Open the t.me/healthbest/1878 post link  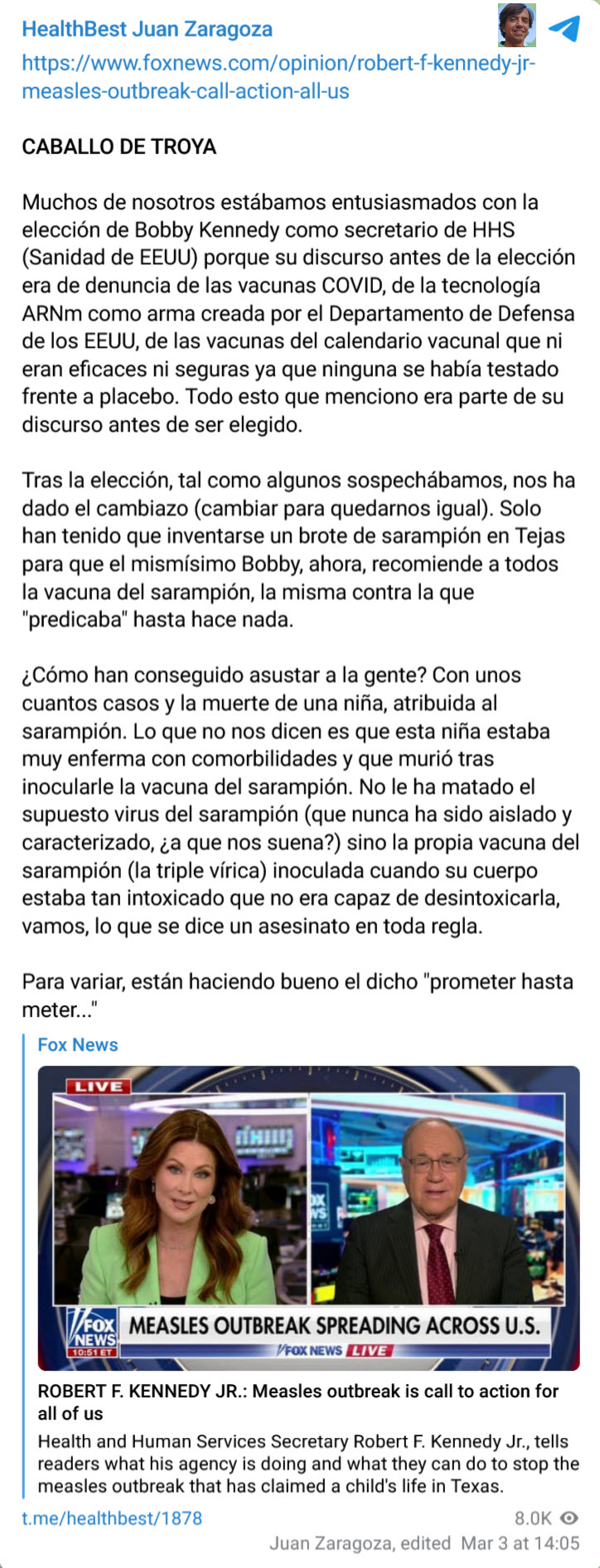pyautogui.click(x=112, y=1517)
